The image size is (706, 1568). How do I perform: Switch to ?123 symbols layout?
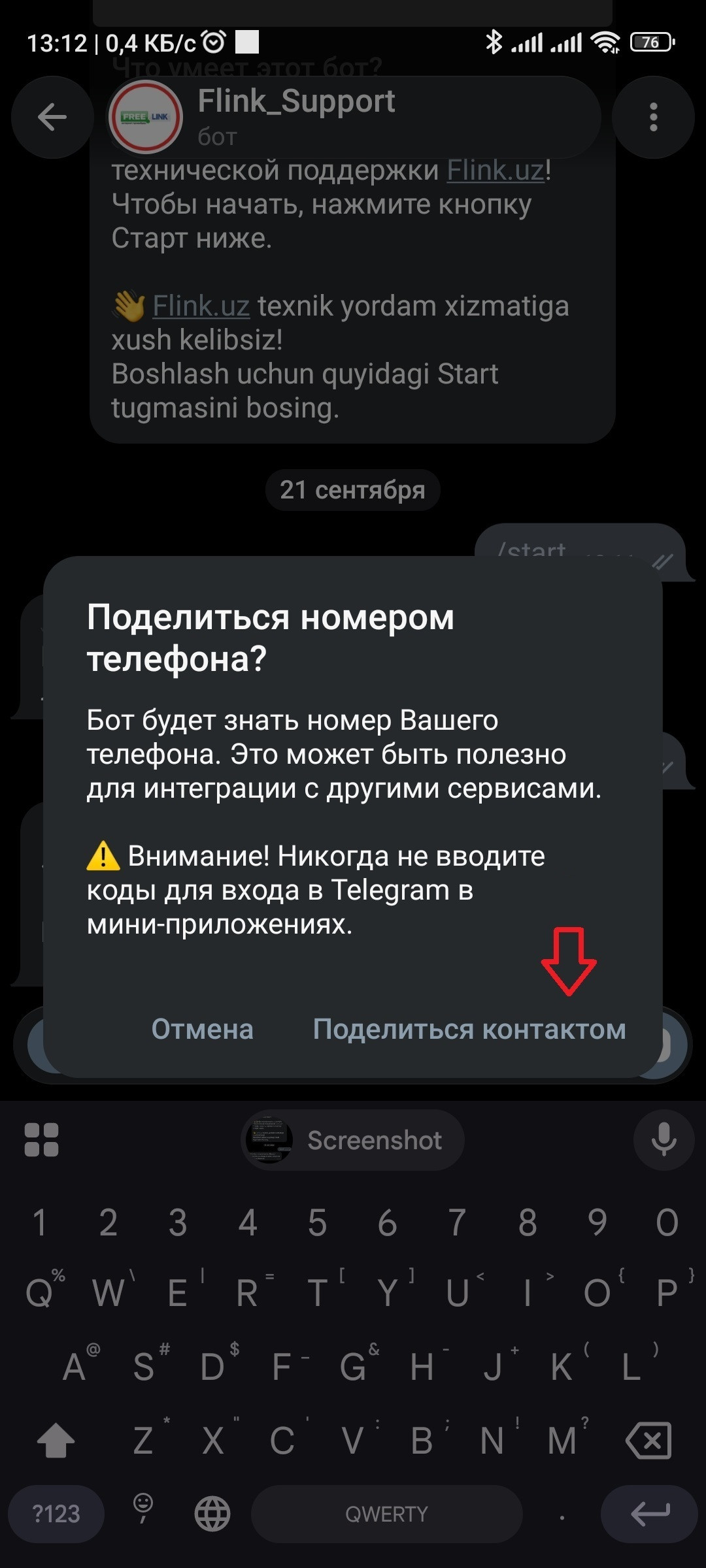[56, 1514]
